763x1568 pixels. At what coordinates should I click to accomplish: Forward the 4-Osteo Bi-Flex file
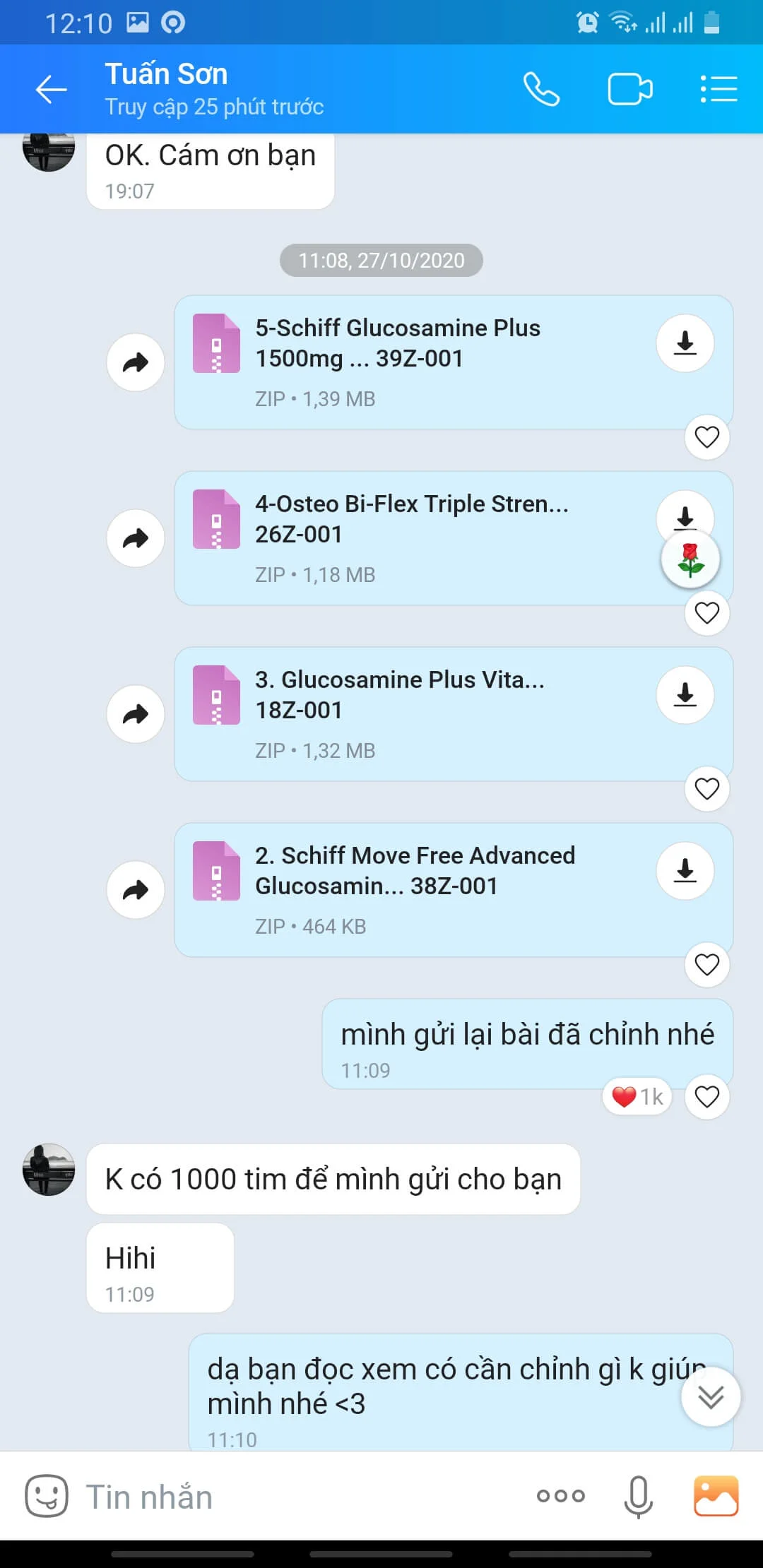click(136, 538)
